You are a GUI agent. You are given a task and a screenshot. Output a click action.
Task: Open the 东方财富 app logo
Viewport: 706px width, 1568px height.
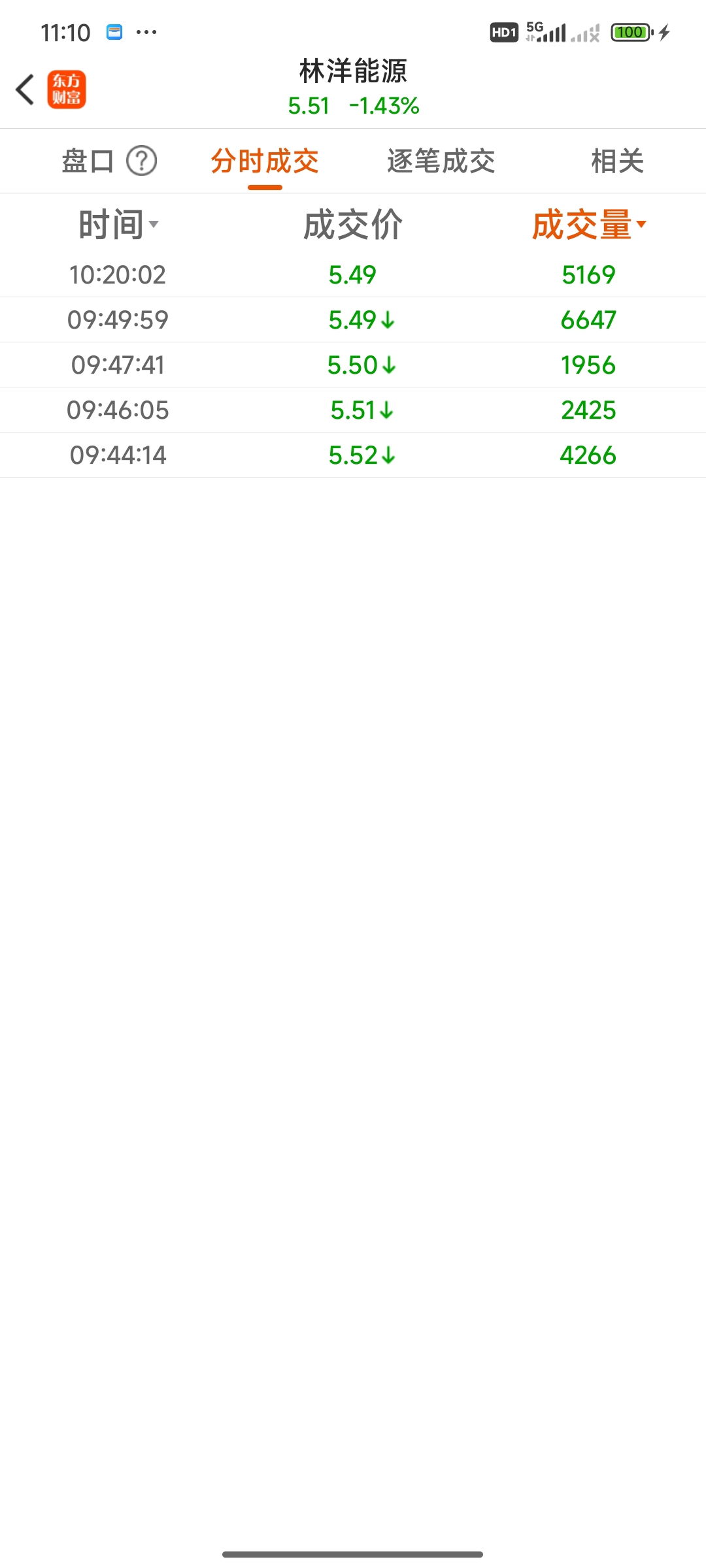coord(67,90)
